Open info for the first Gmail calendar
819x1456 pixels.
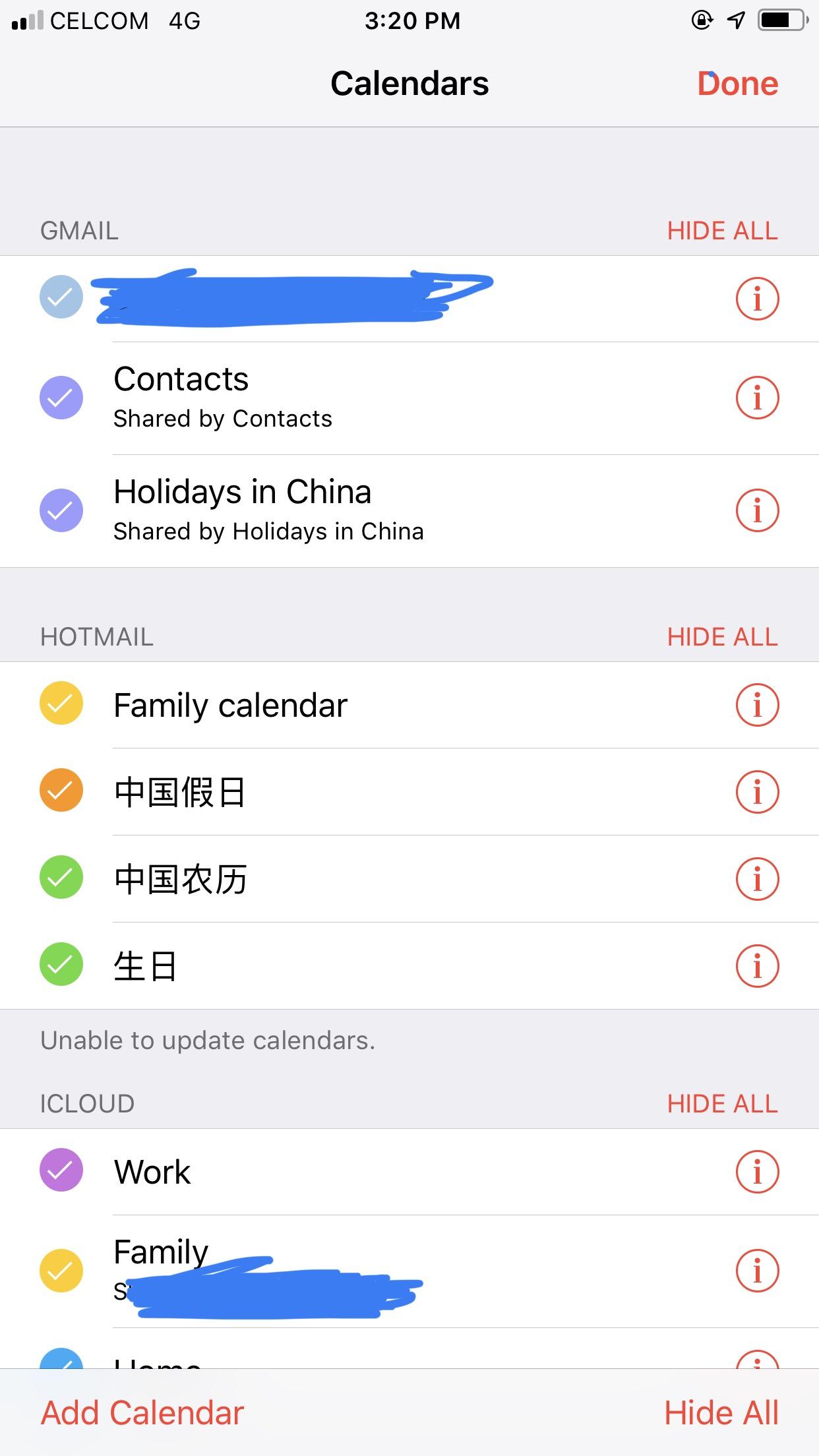756,298
